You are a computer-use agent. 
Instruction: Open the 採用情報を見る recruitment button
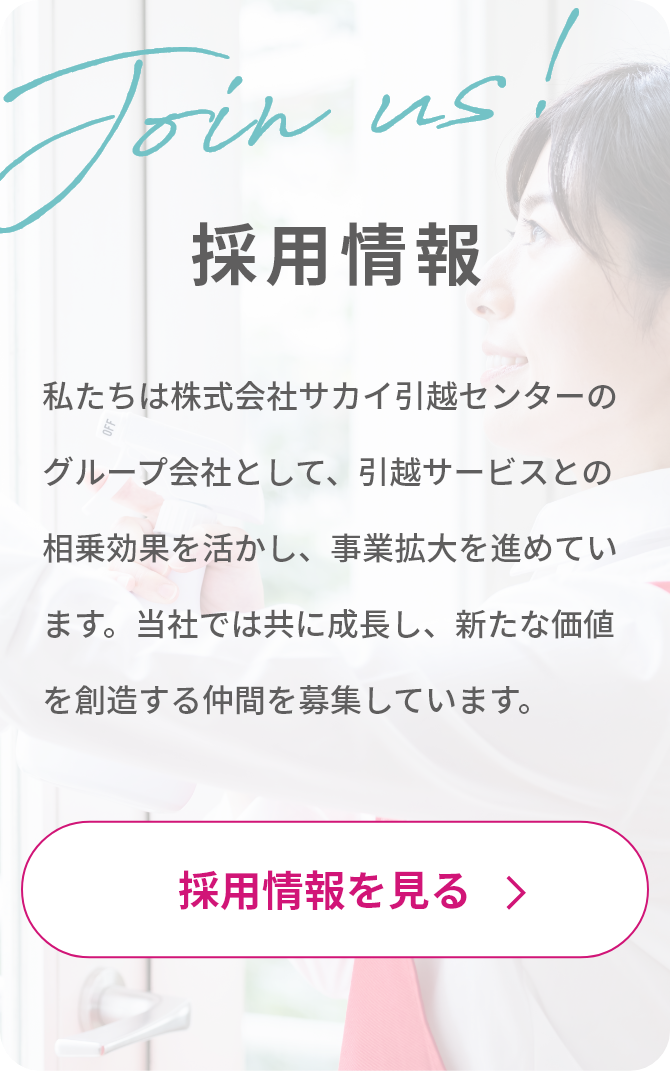coord(335,890)
